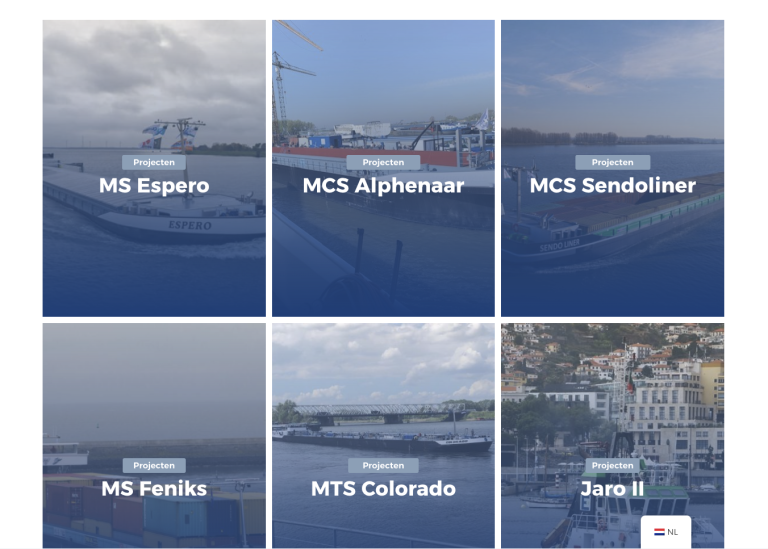Open the MCS Sendoliner project tile
768x549 pixels.
click(x=612, y=186)
